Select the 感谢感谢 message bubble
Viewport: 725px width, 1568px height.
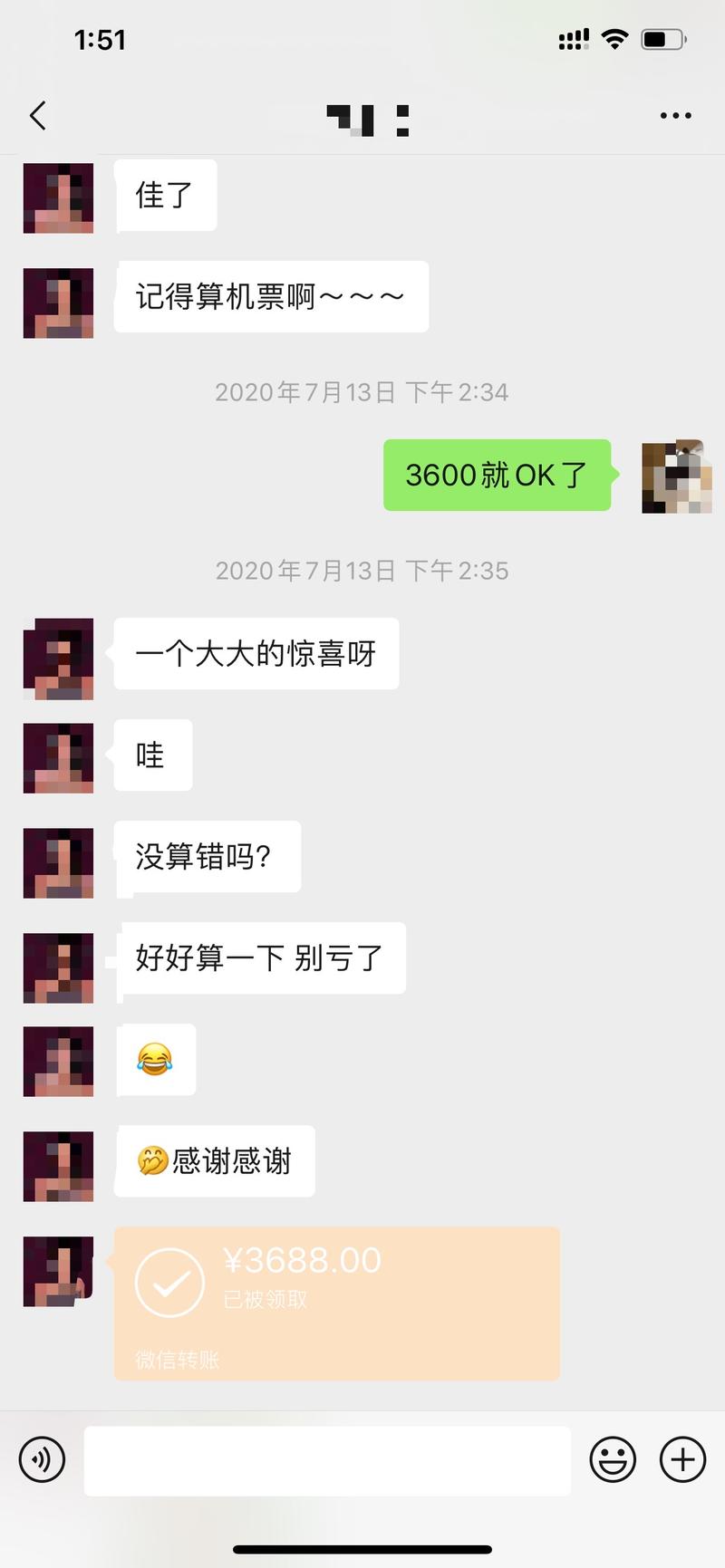pos(213,1162)
